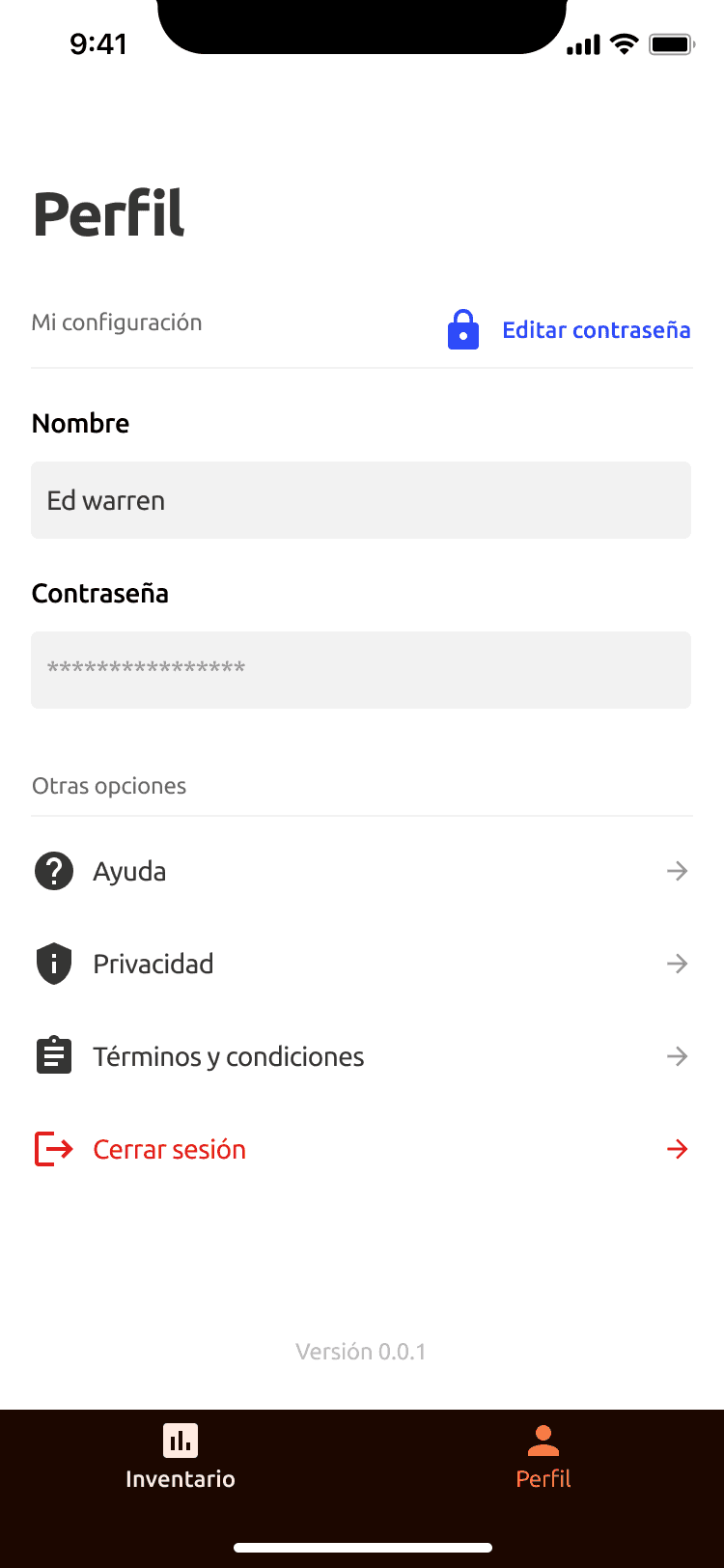
Task: Select the Contraseña password field
Action: [361, 670]
